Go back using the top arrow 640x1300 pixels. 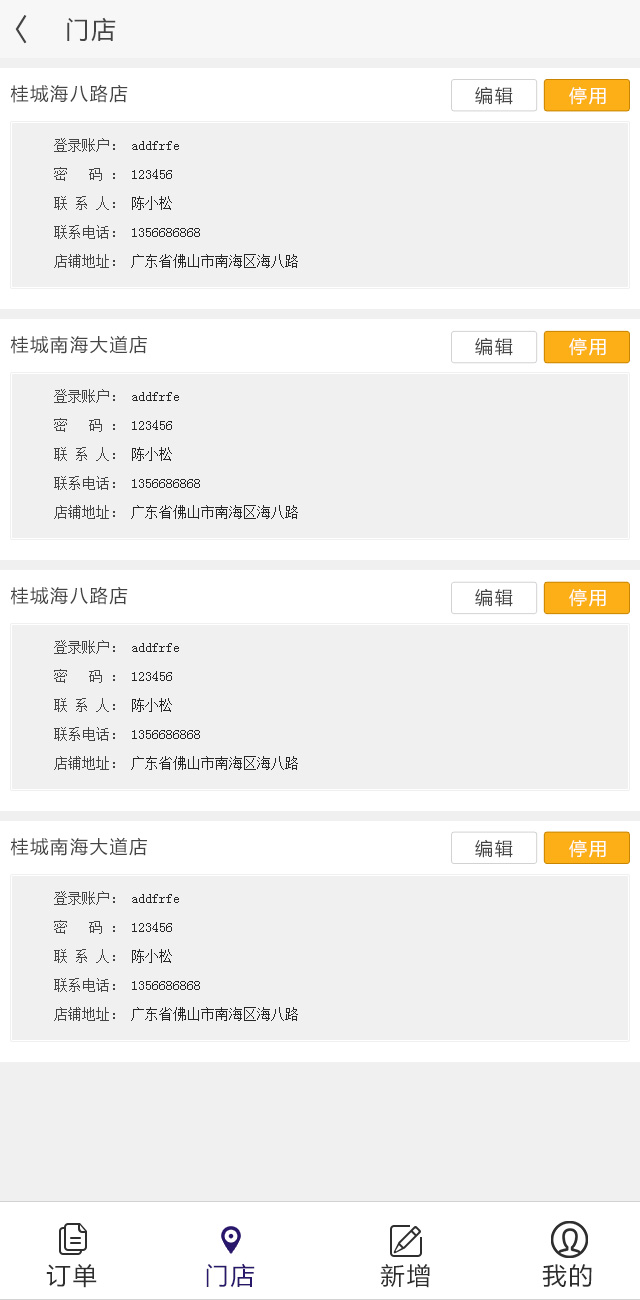(22, 30)
